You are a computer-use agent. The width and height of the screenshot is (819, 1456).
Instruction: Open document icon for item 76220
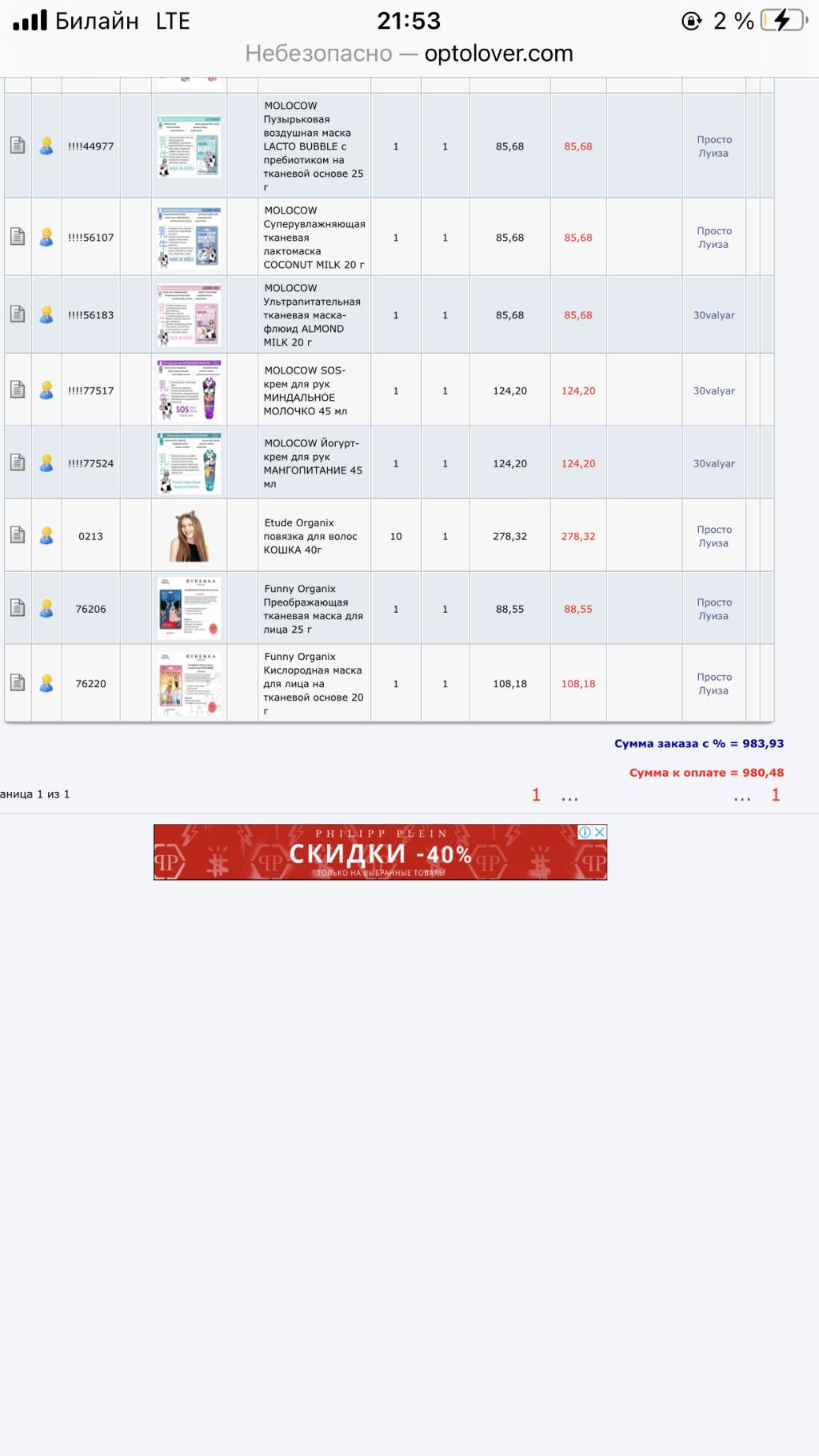coord(18,683)
